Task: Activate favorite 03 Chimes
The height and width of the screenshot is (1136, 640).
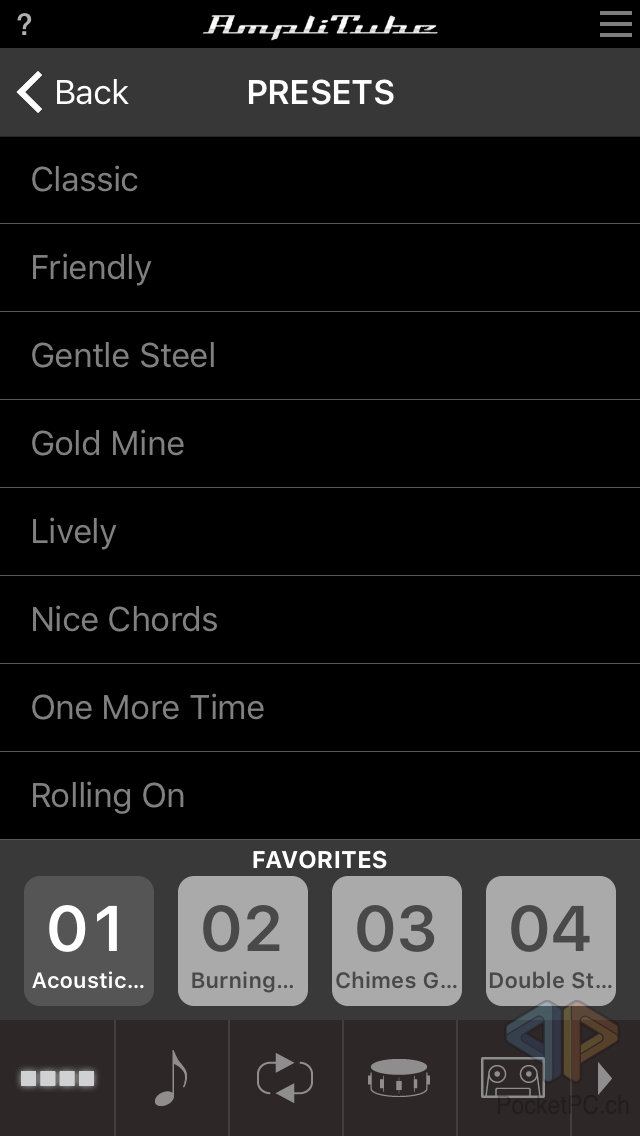Action: pos(397,941)
